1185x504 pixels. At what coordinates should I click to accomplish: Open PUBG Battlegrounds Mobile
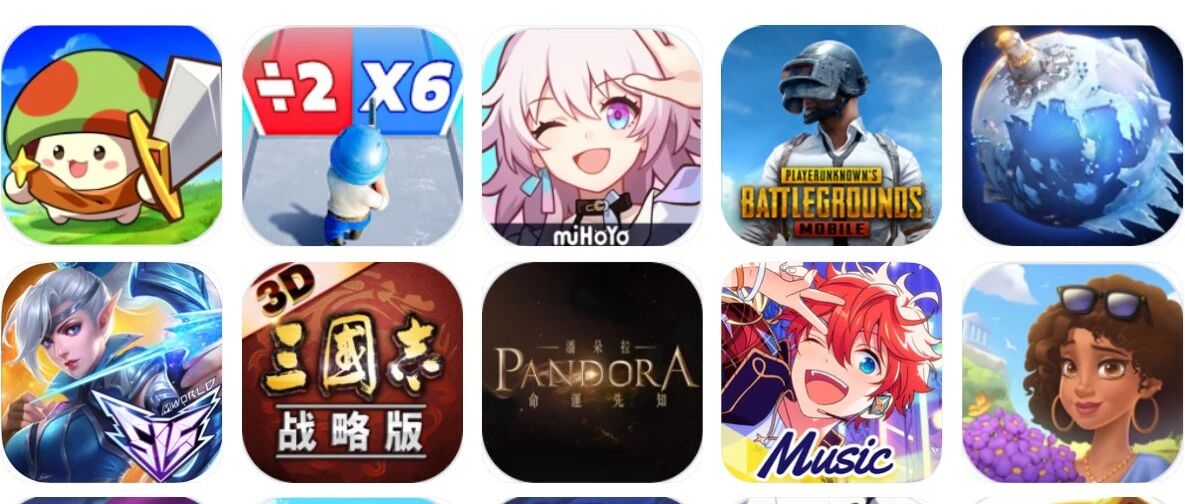click(x=832, y=135)
